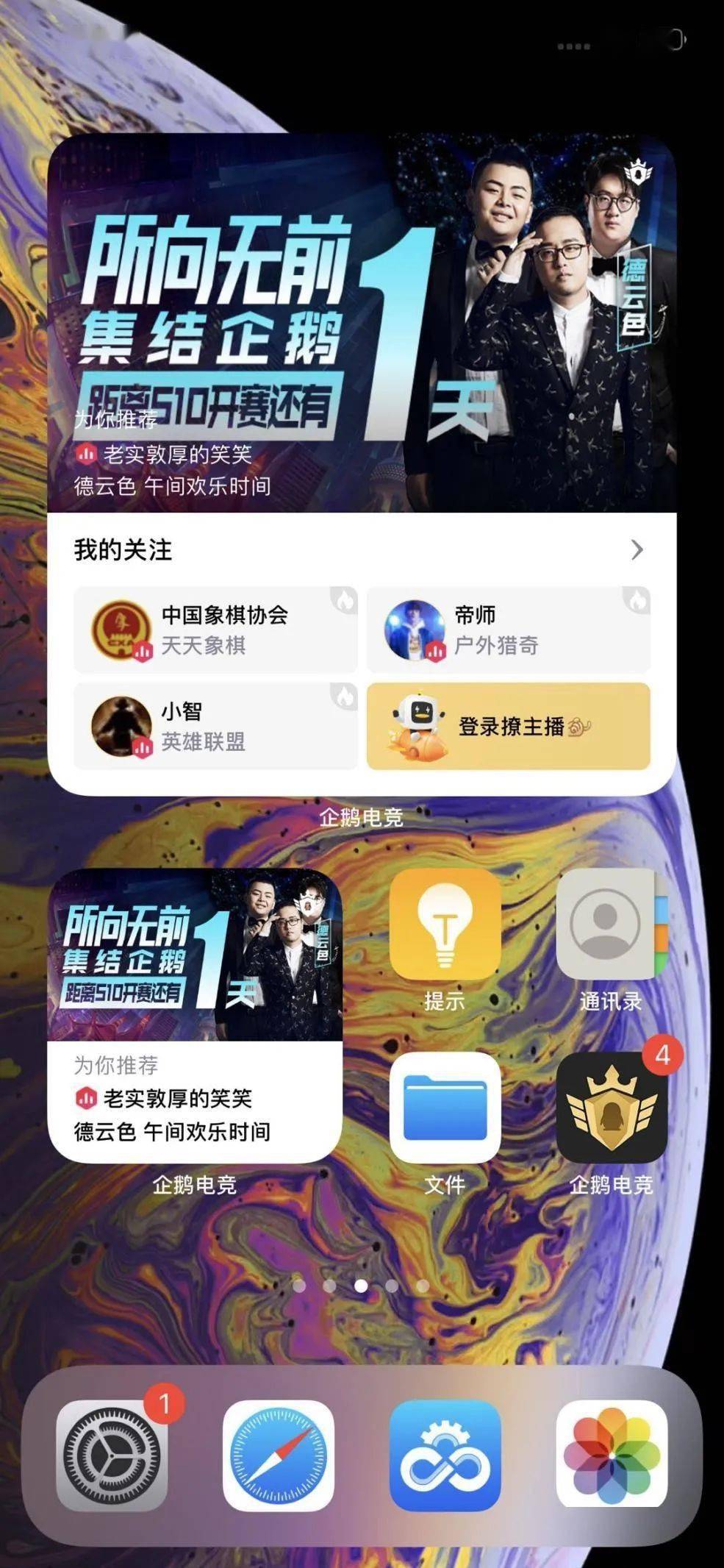This screenshot has height=1568, width=724.
Task: Expand 我的关注 with the chevron arrow
Action: click(637, 549)
